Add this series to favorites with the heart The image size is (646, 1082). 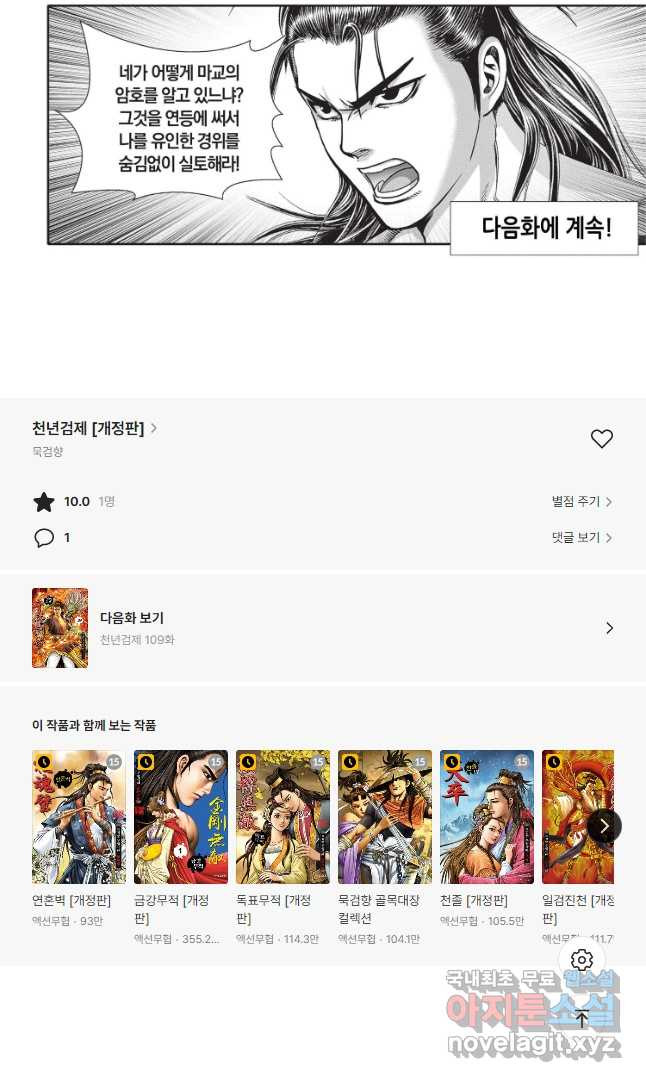[601, 439]
